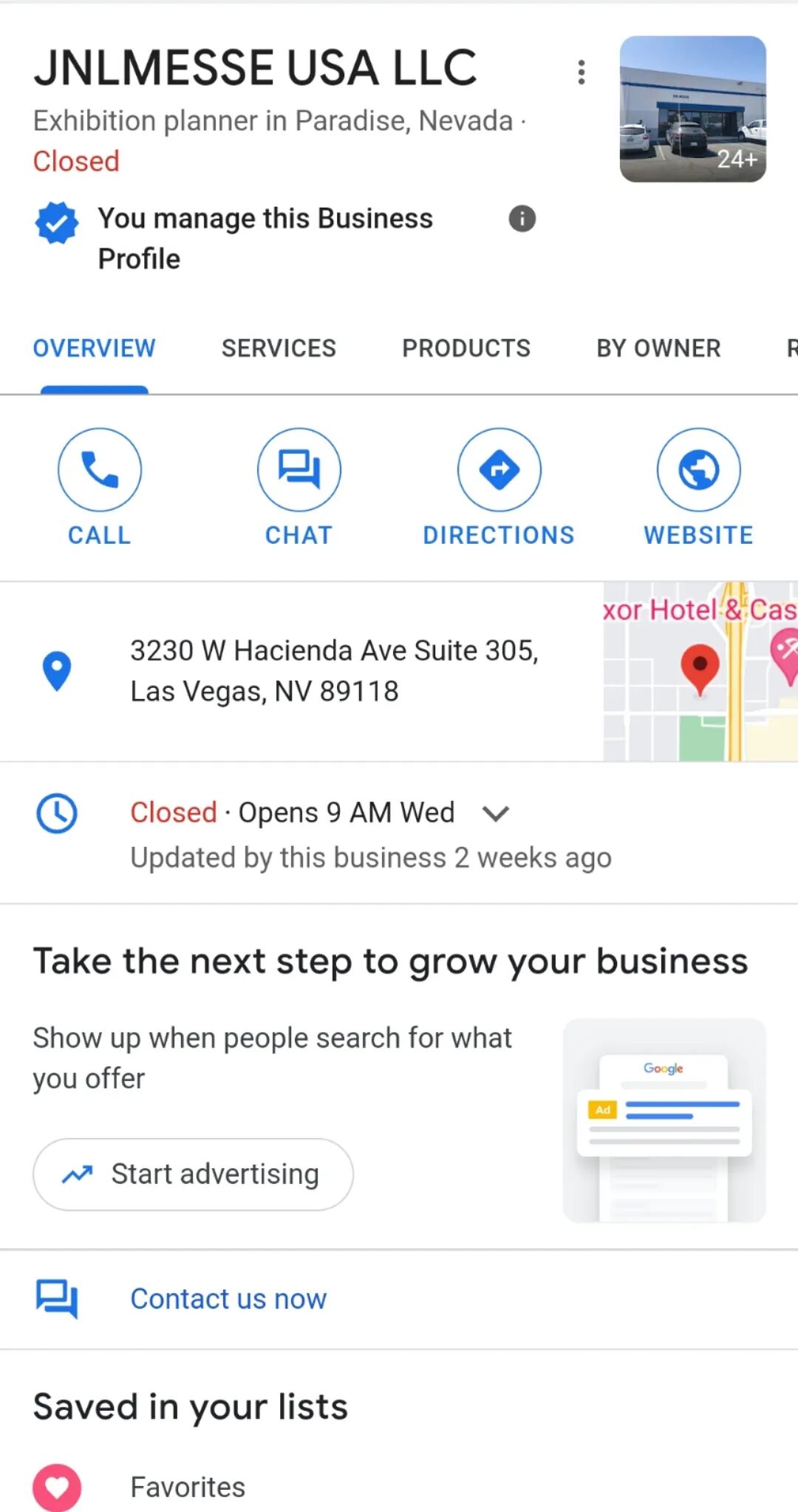Open the 3230 W Hacienda Ave address row
Image resolution: width=798 pixels, height=1512 pixels.
[x=334, y=671]
